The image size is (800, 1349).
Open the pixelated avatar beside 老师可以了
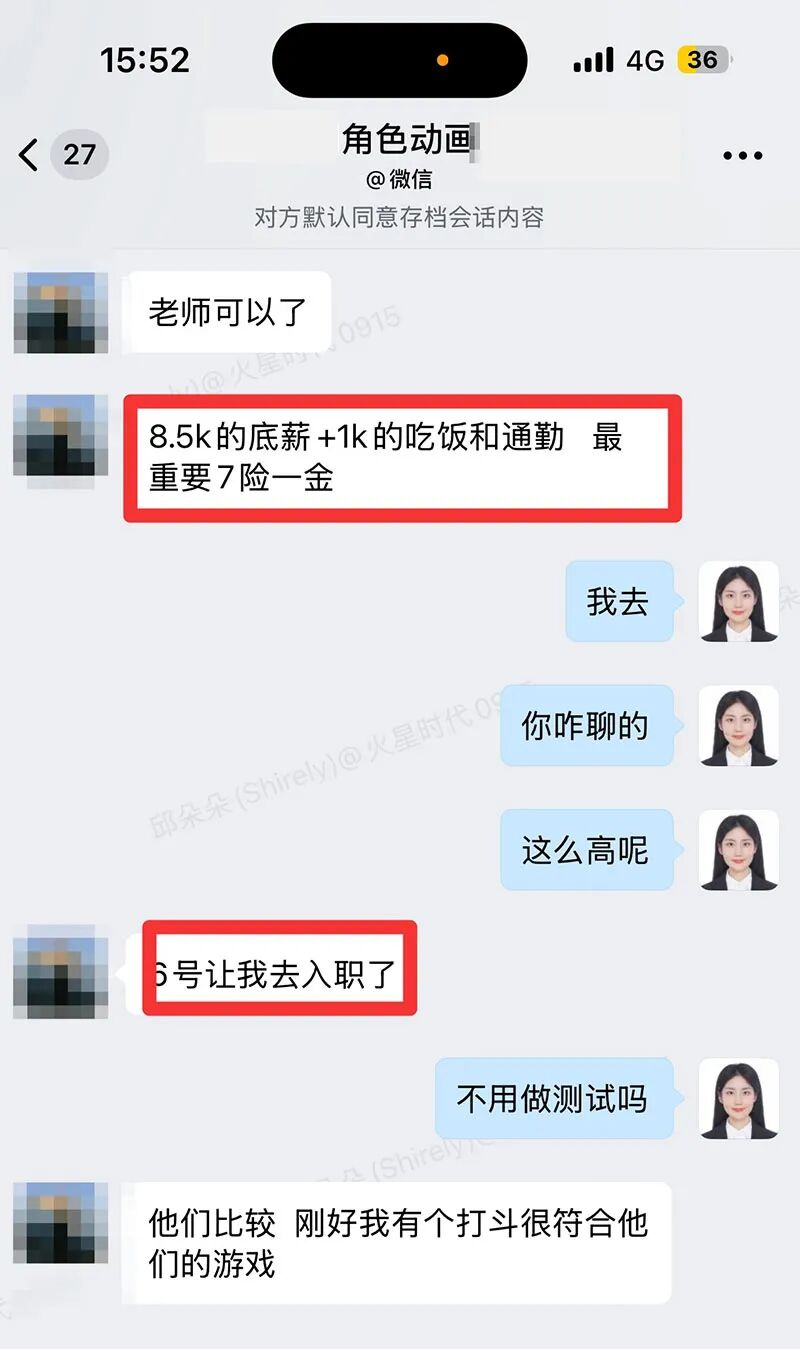[61, 312]
